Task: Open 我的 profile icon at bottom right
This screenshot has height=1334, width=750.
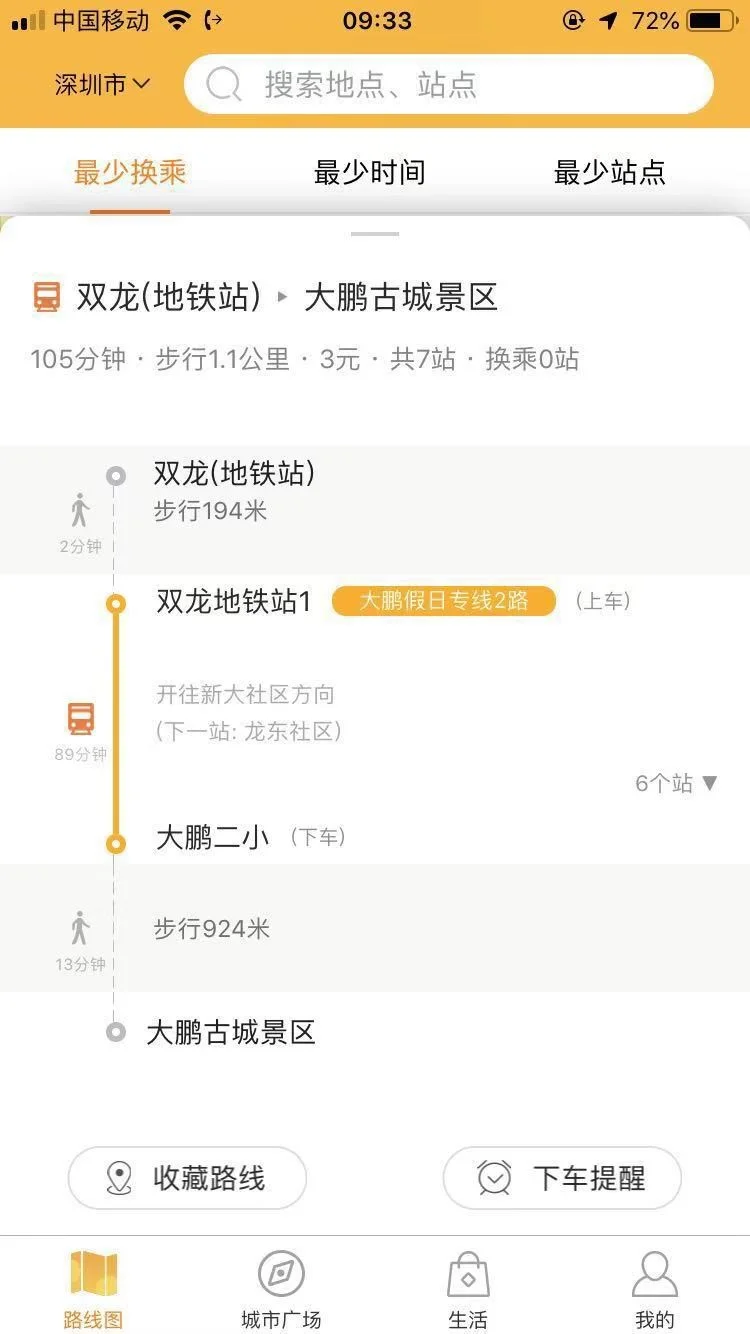Action: click(x=655, y=1270)
